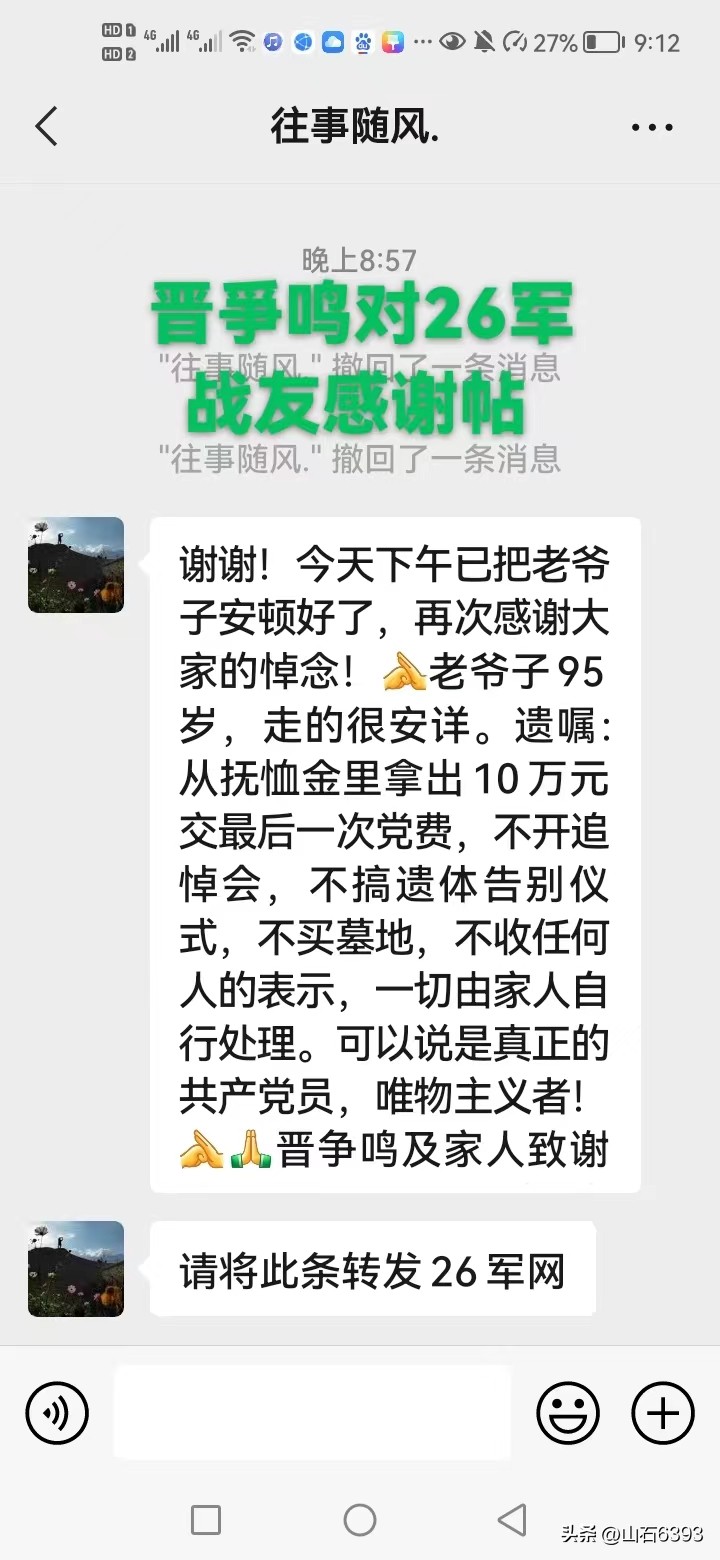Toggle voice message input mode
The width and height of the screenshot is (720, 1560).
[58, 1413]
